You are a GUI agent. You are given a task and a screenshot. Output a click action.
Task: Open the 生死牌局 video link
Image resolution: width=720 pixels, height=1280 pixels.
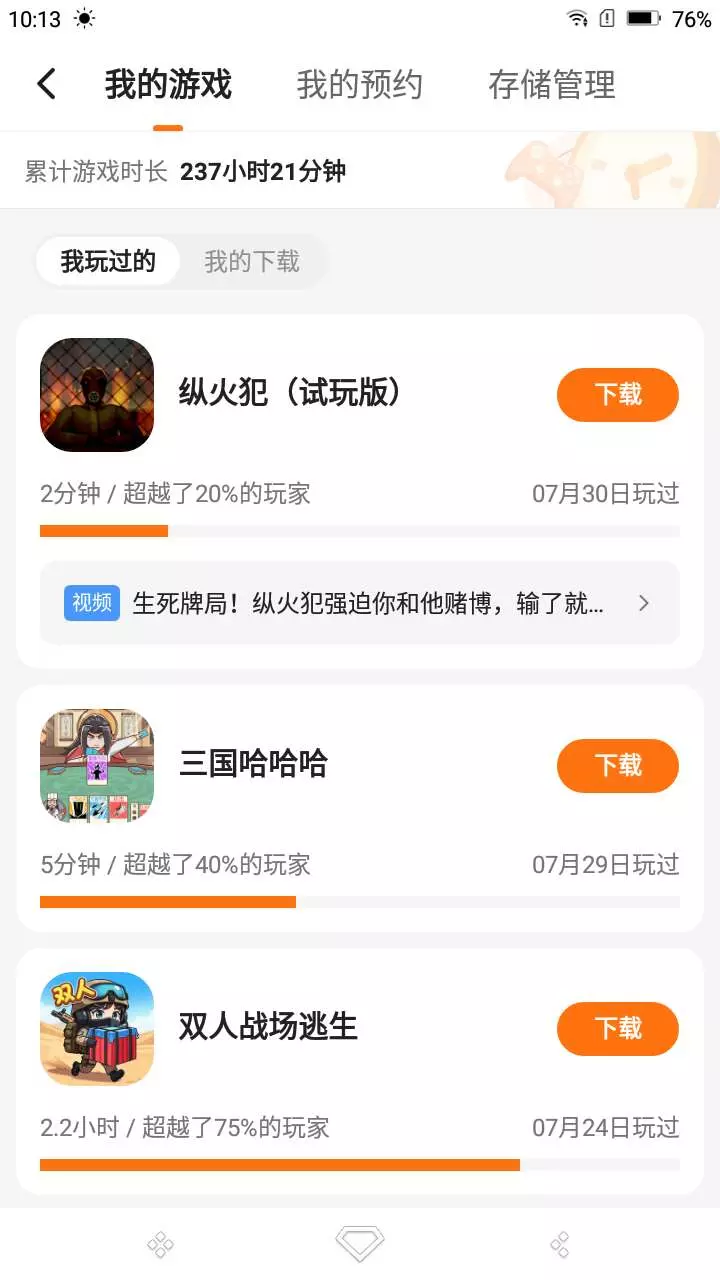point(360,603)
